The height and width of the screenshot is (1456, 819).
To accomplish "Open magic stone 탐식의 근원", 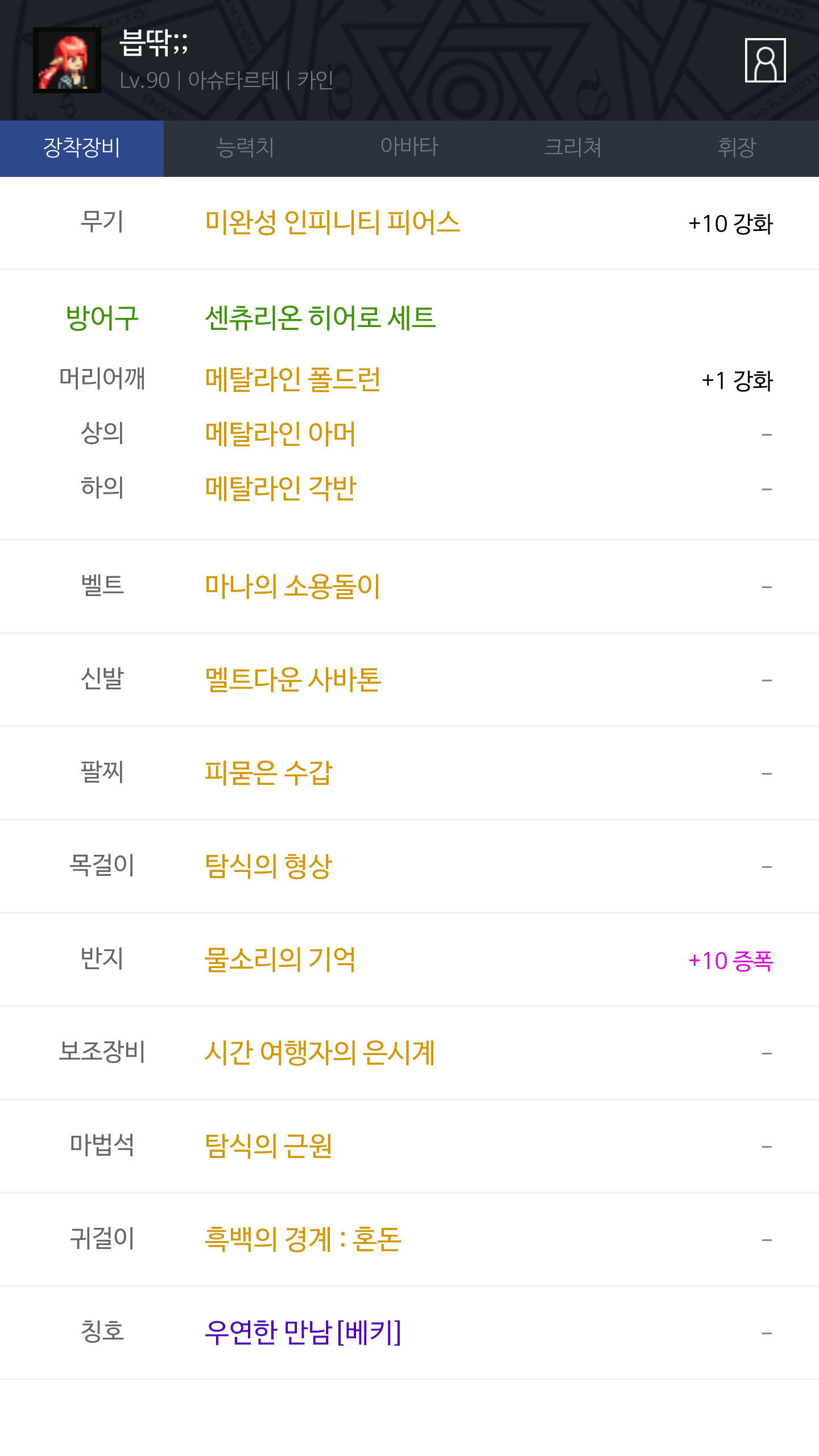I will (x=268, y=1146).
